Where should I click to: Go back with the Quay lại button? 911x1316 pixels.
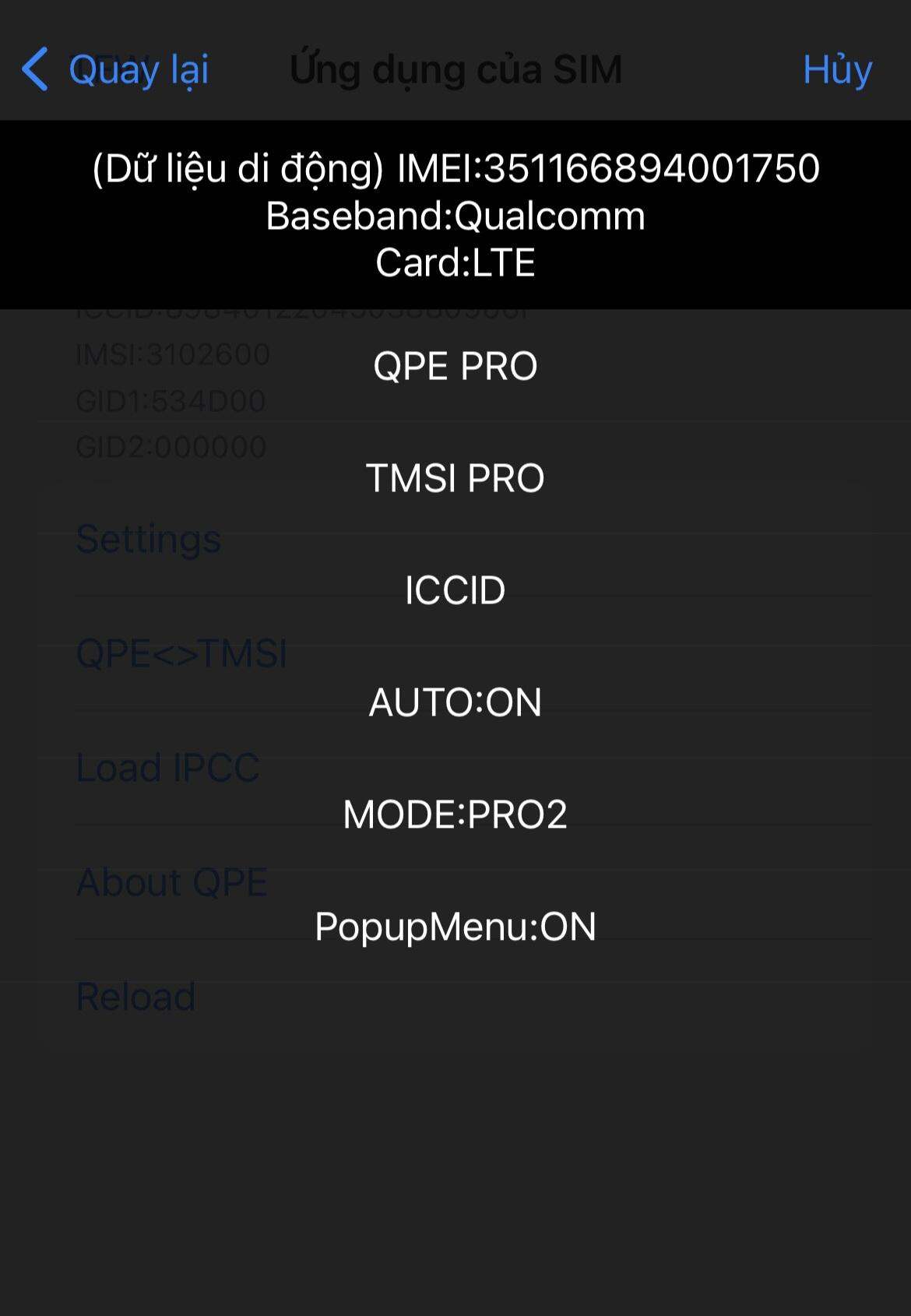pos(117,69)
